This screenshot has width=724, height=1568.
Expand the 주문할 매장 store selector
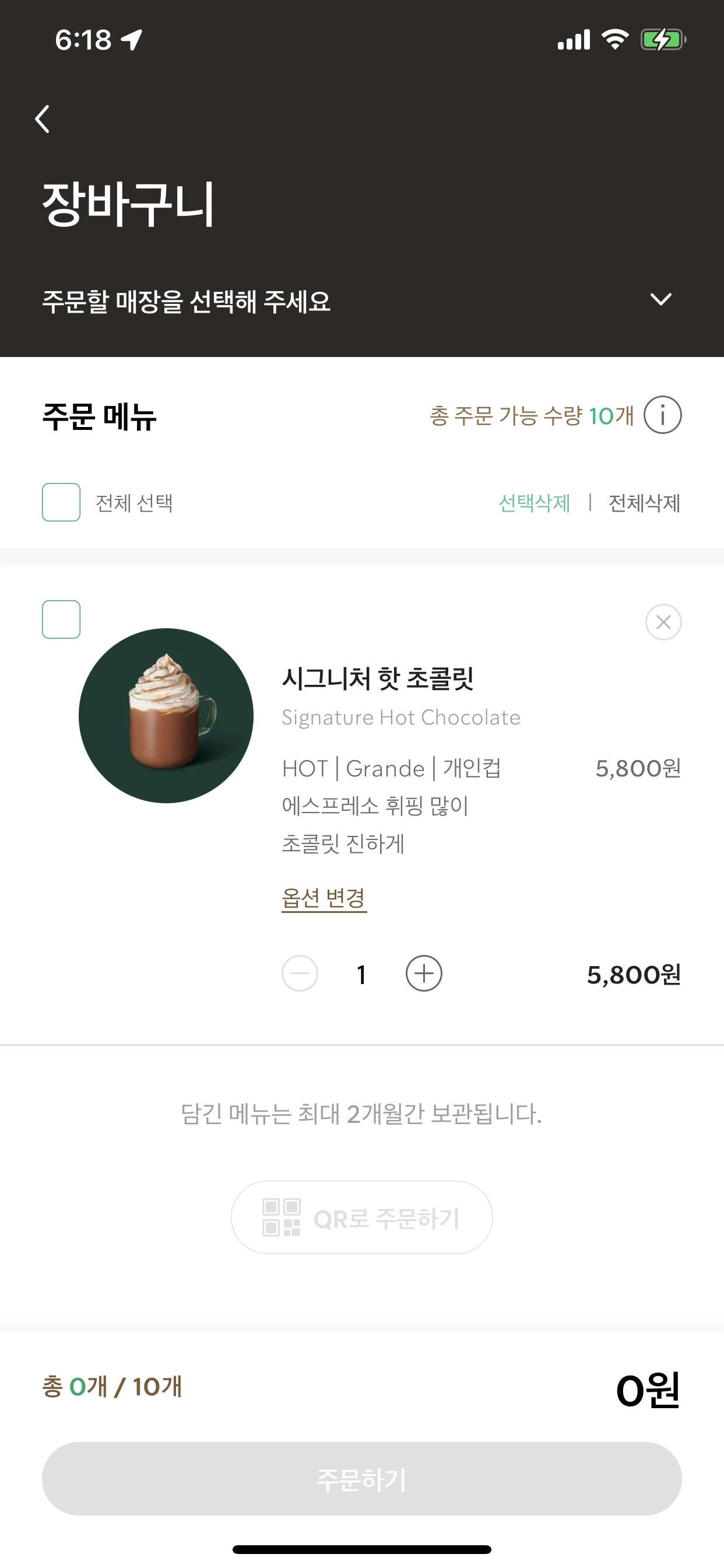point(660,299)
